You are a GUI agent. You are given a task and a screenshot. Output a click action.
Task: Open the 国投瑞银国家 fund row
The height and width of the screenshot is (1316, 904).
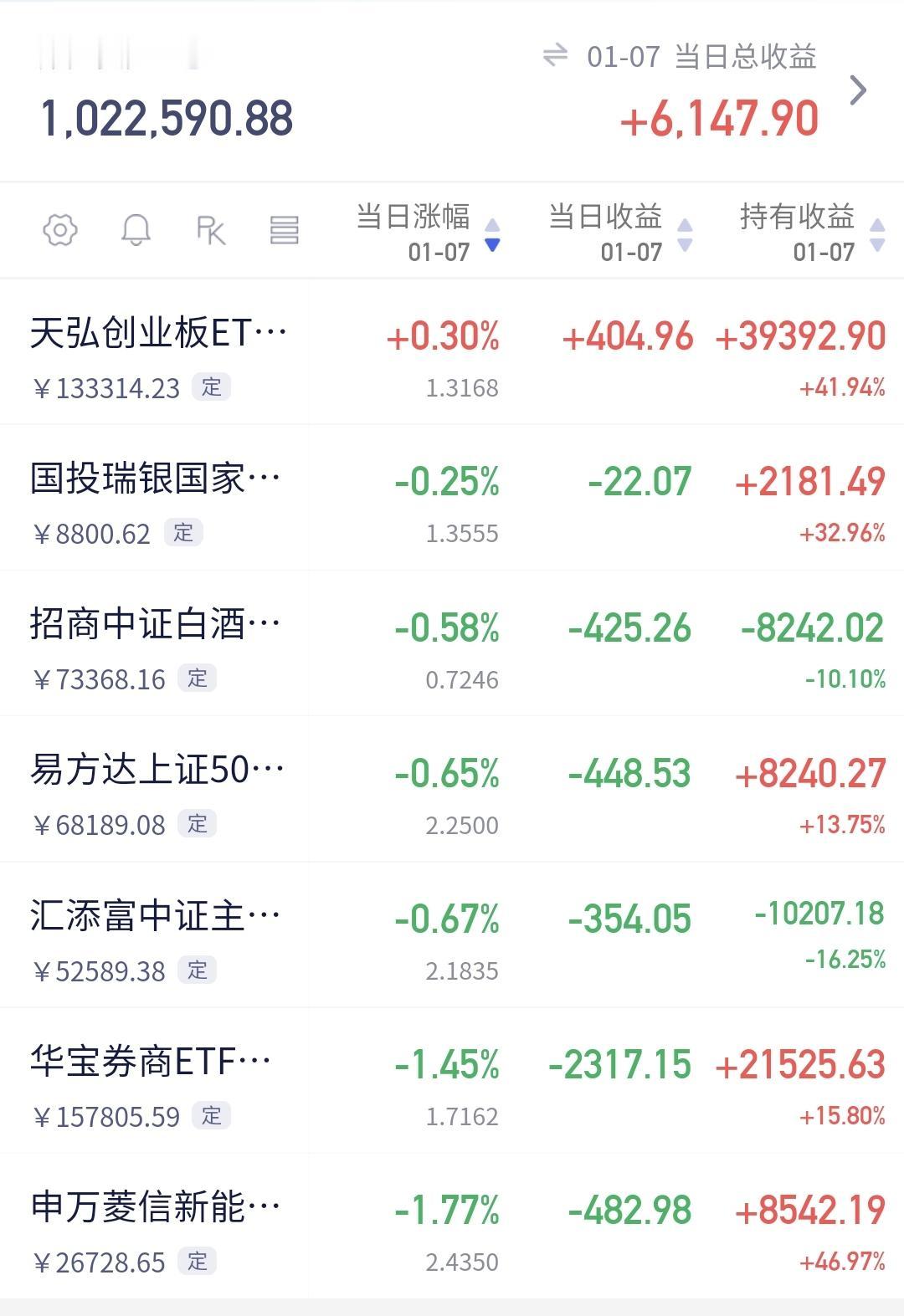point(452,498)
